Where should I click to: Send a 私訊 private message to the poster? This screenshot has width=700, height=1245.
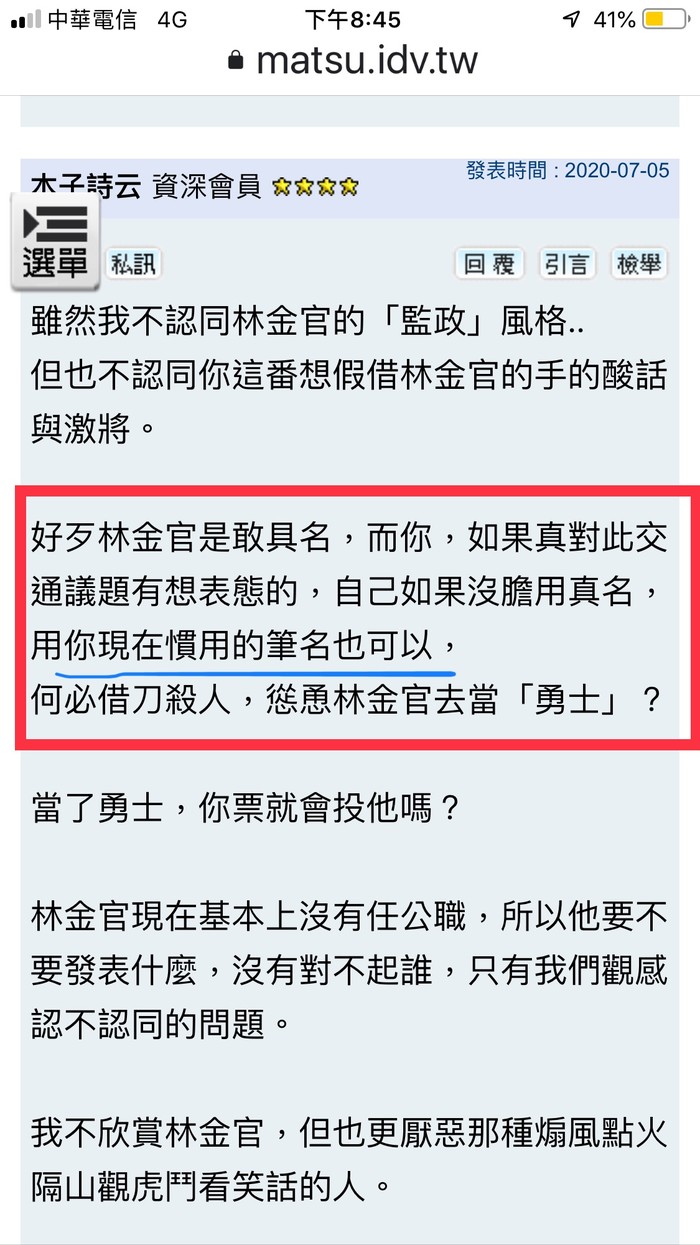[x=132, y=264]
